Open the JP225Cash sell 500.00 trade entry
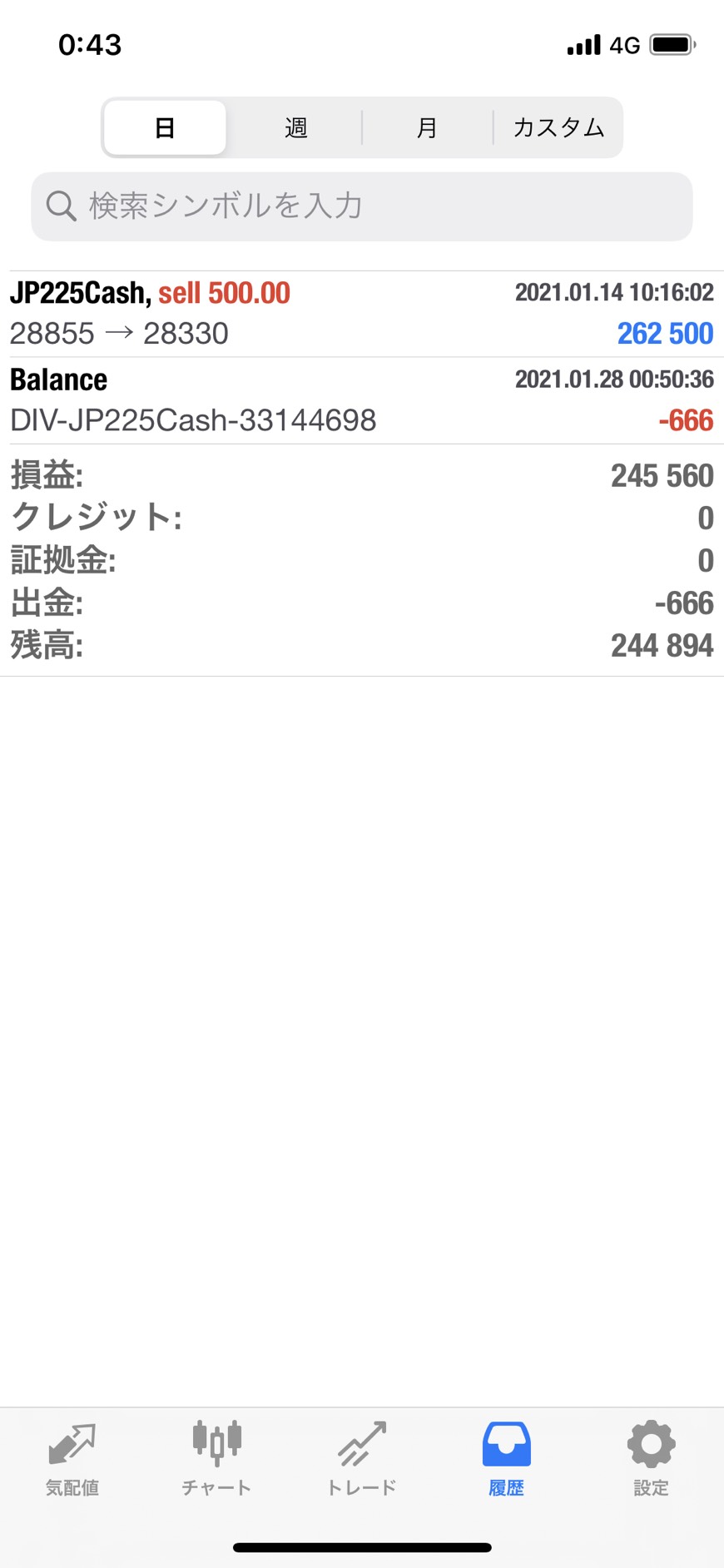 pyautogui.click(x=362, y=314)
